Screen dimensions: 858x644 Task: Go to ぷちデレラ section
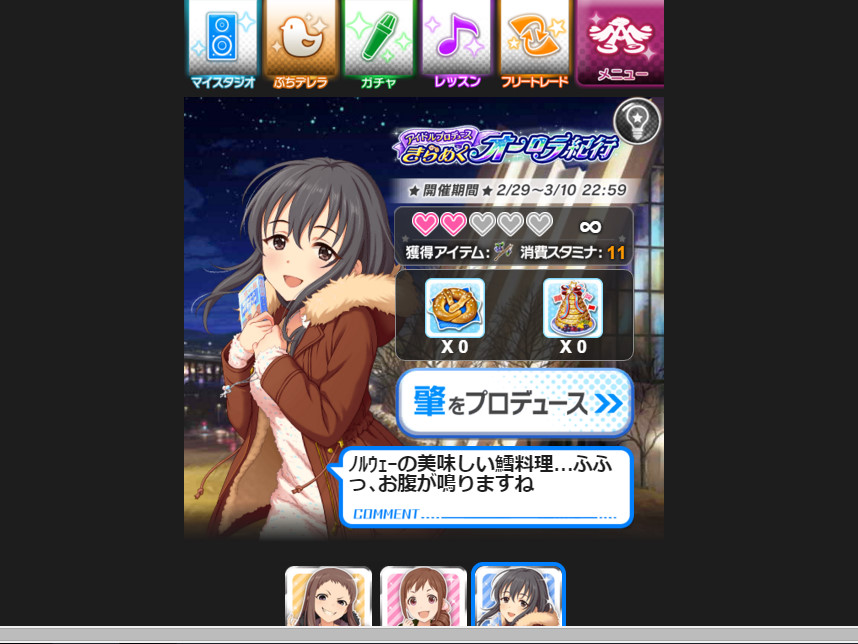tap(300, 44)
